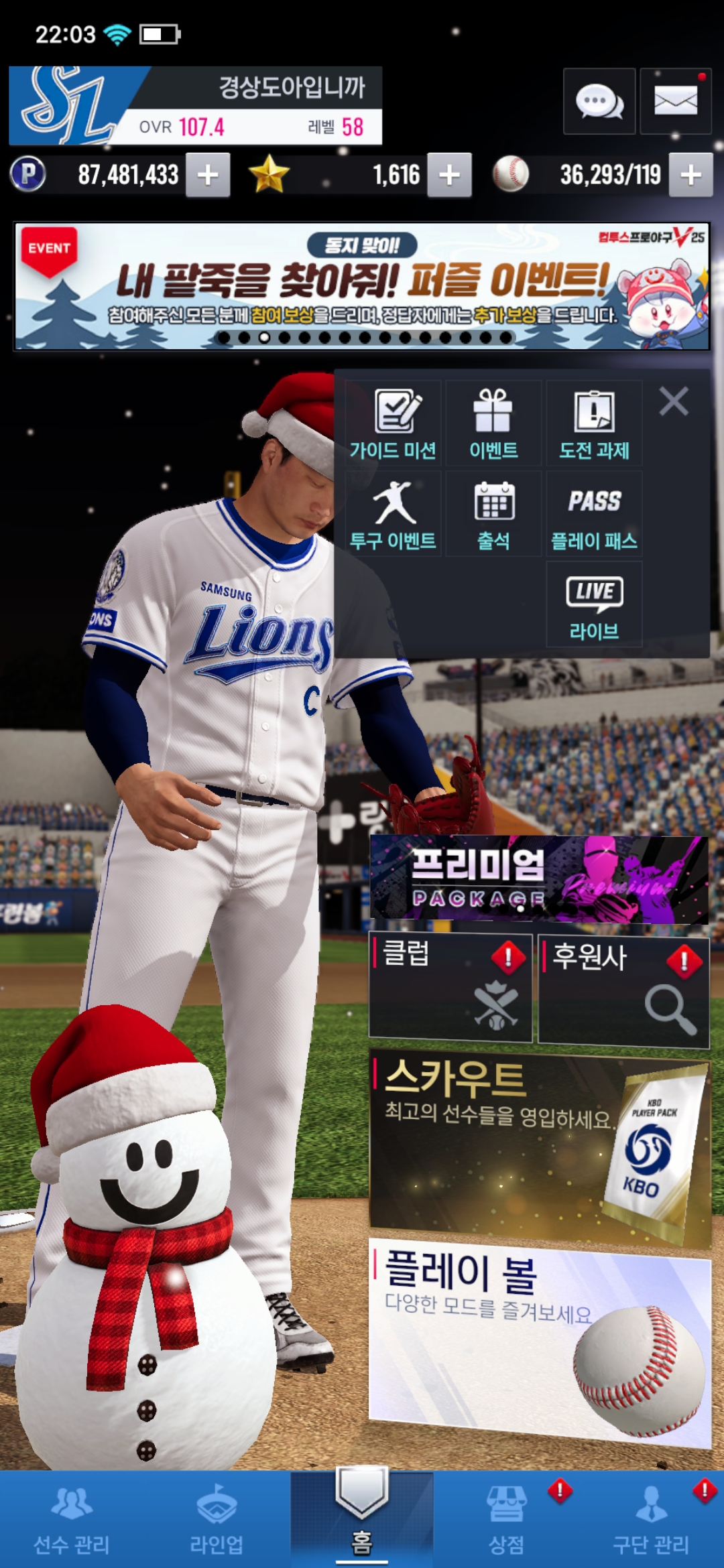Add more P points with plus button
This screenshot has width=724, height=1568.
pos(208,175)
